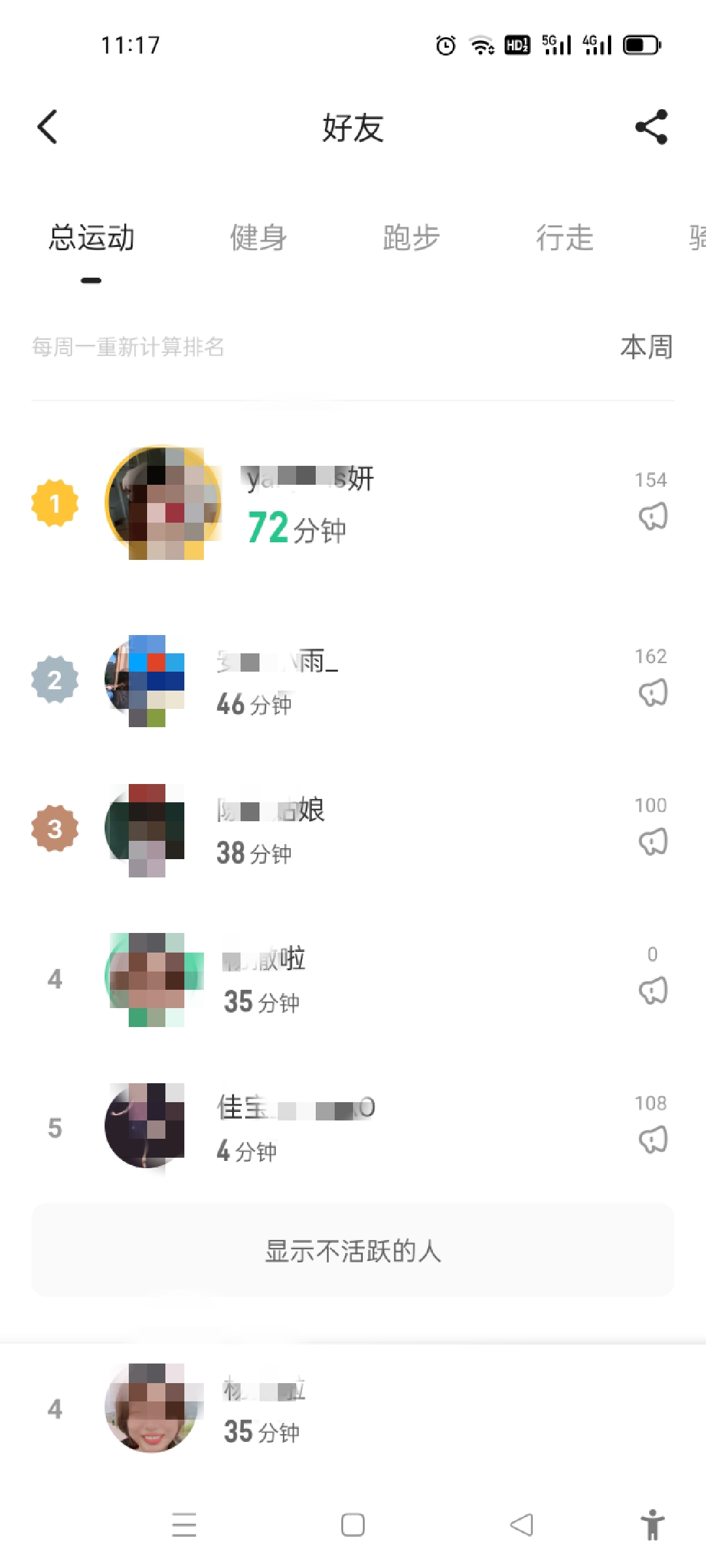Cheer the second-place friend with 46 分钟
The width and height of the screenshot is (706, 1568).
pyautogui.click(x=652, y=693)
